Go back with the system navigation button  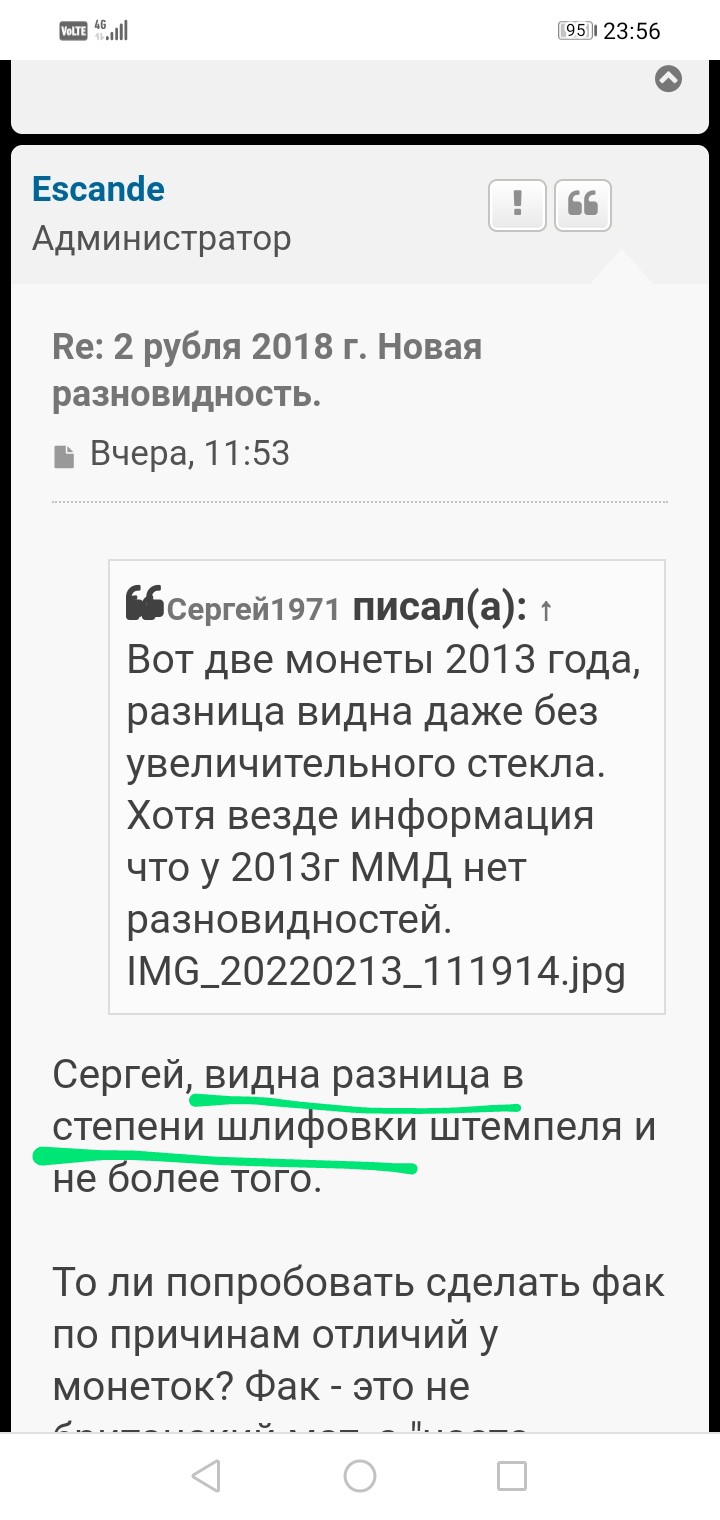(x=205, y=1475)
